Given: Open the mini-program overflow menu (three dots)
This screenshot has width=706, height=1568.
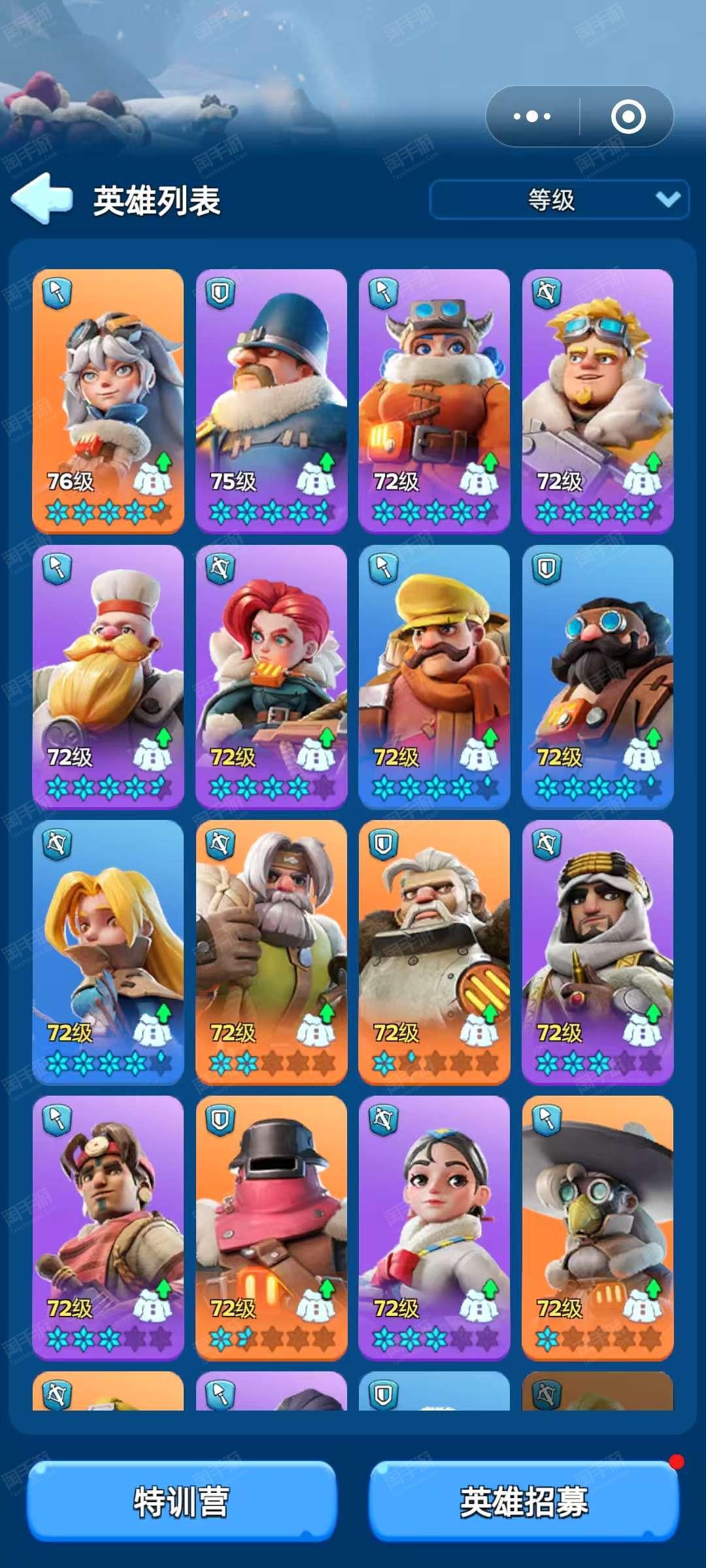Looking at the screenshot, I should click(532, 117).
